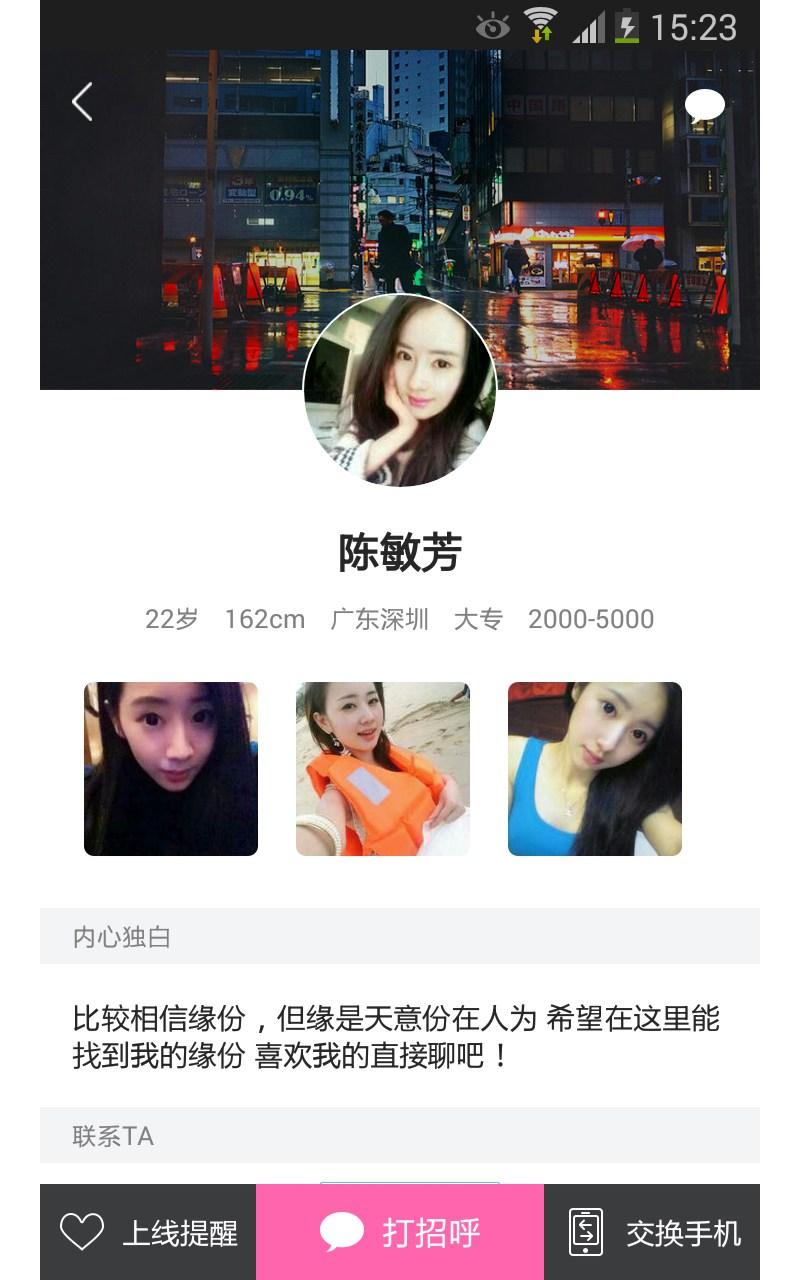Say hello with 打招呼
This screenshot has width=800, height=1280.
(x=400, y=1232)
